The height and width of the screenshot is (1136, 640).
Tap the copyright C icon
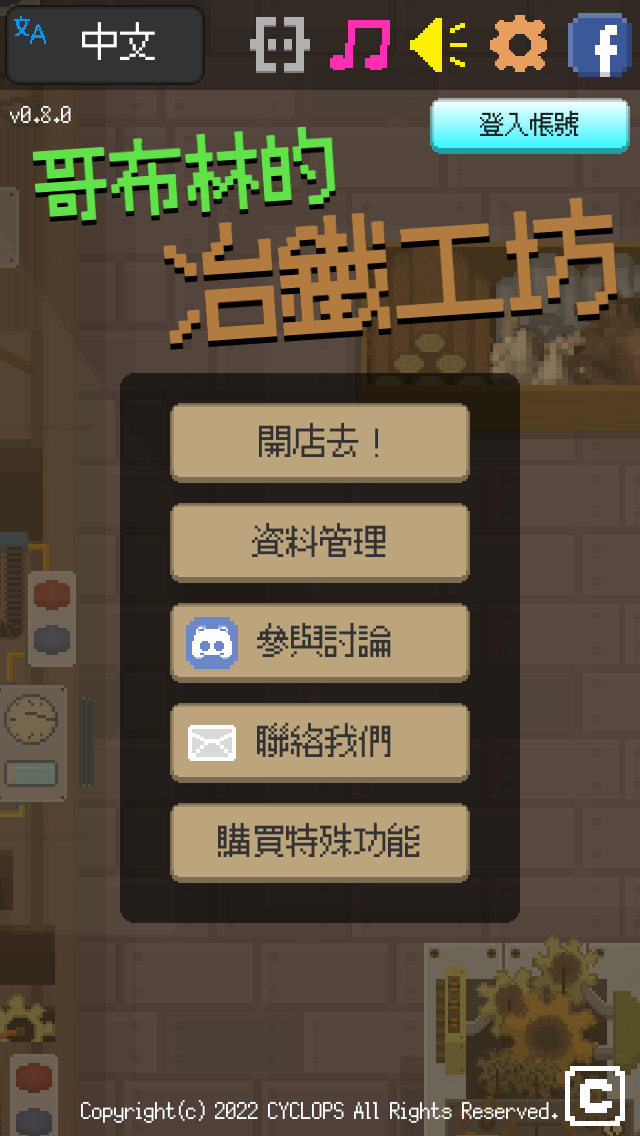[595, 1095]
